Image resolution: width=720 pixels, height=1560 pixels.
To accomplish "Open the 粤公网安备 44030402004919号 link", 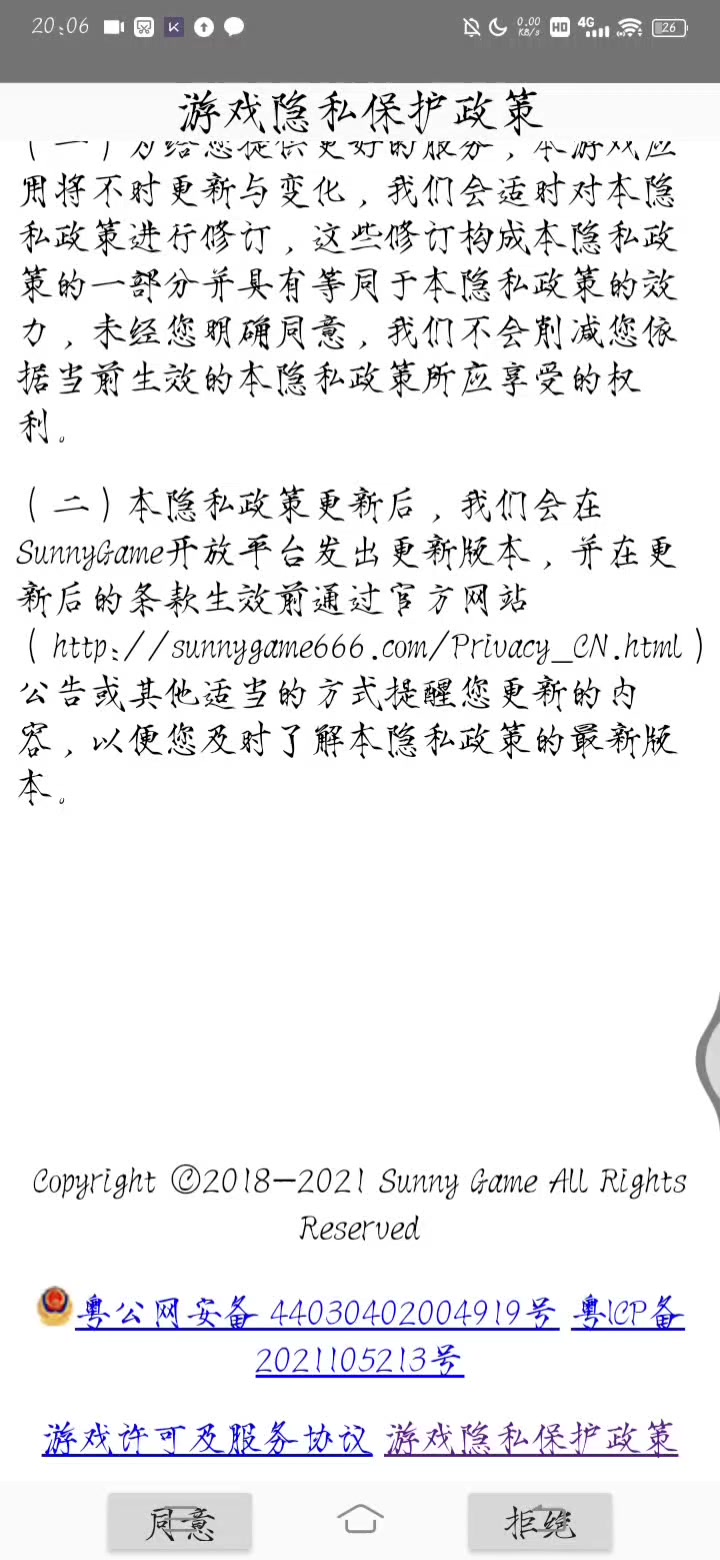I will pyautogui.click(x=316, y=1312).
